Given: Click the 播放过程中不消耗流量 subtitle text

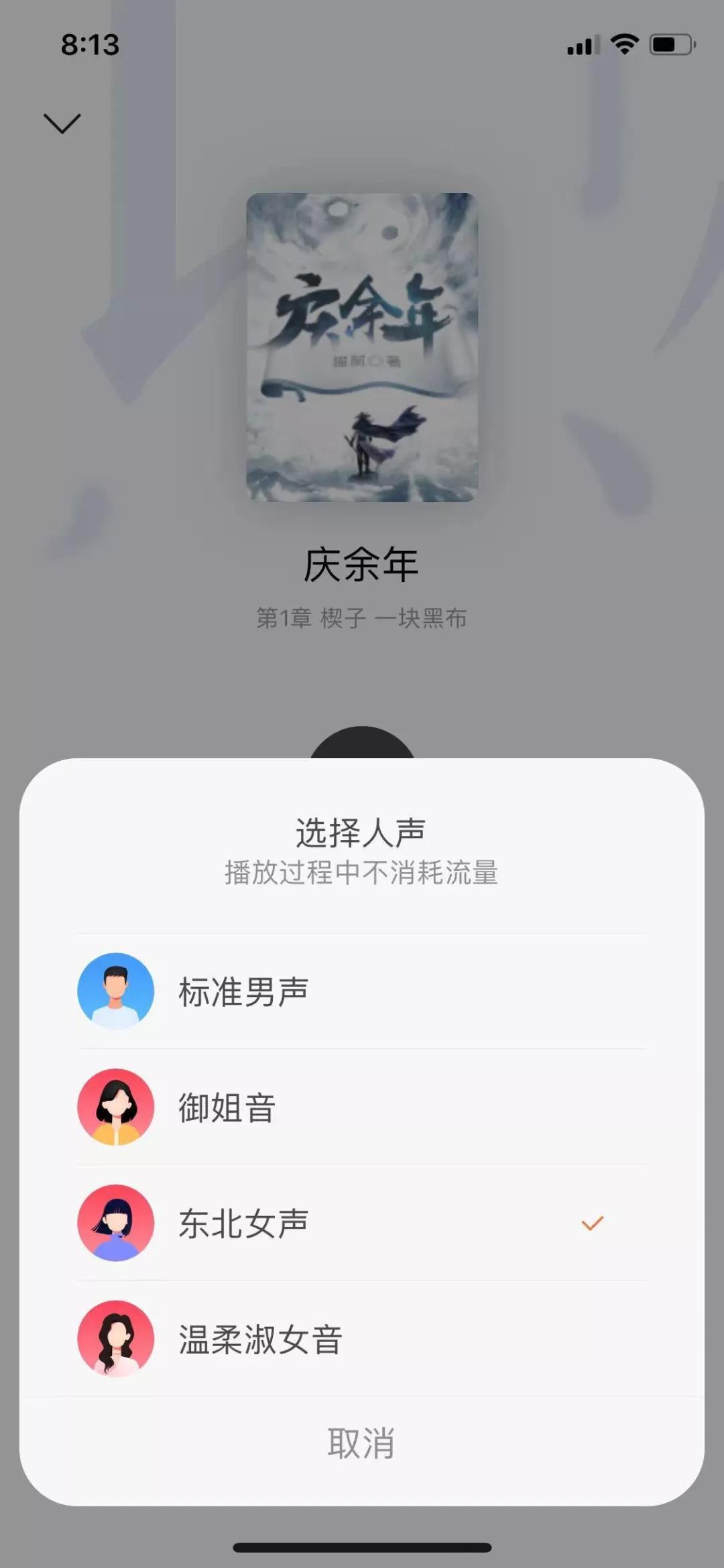Looking at the screenshot, I should (362, 873).
